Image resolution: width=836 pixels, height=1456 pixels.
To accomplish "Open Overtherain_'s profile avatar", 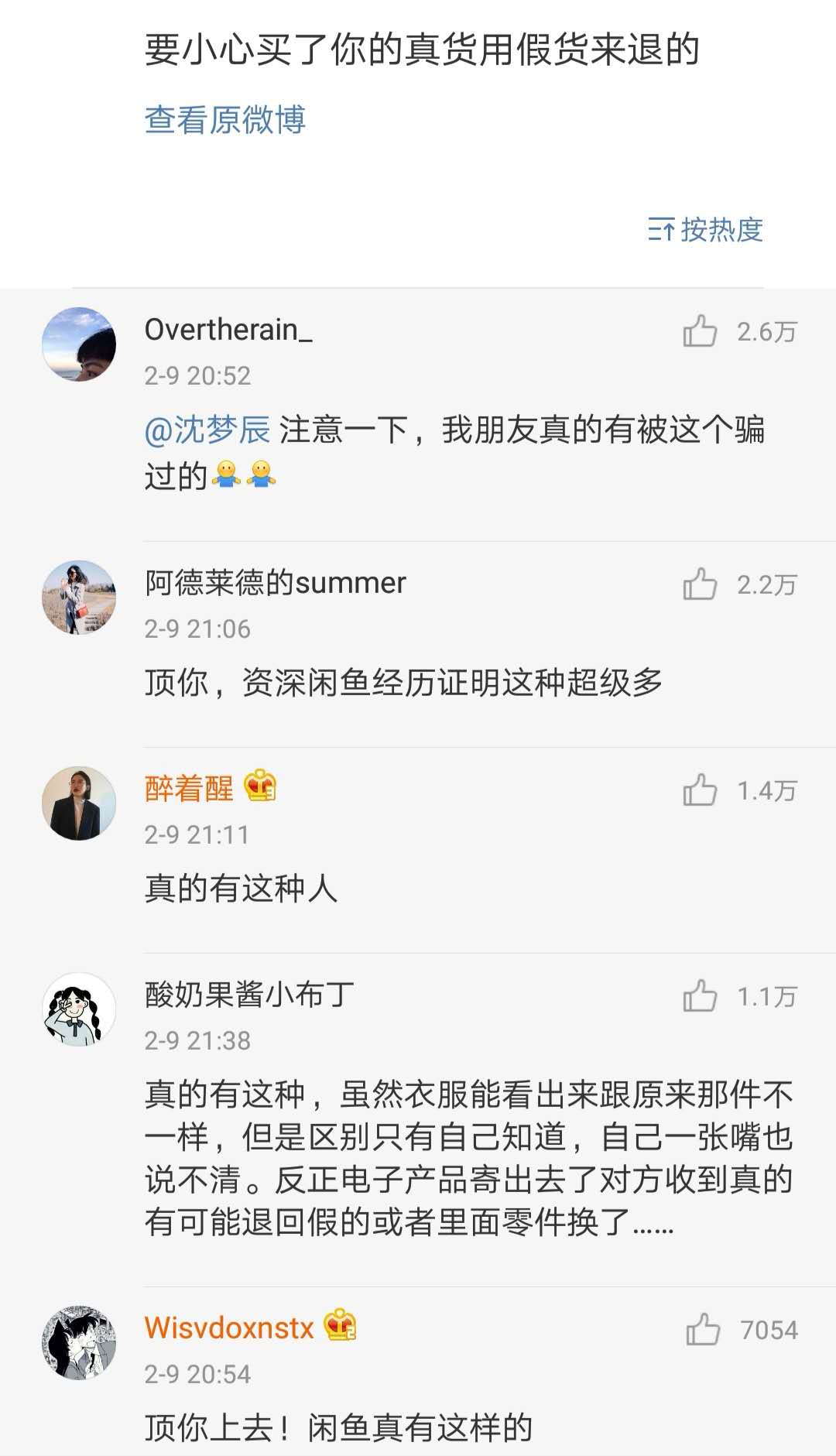I will [x=79, y=344].
